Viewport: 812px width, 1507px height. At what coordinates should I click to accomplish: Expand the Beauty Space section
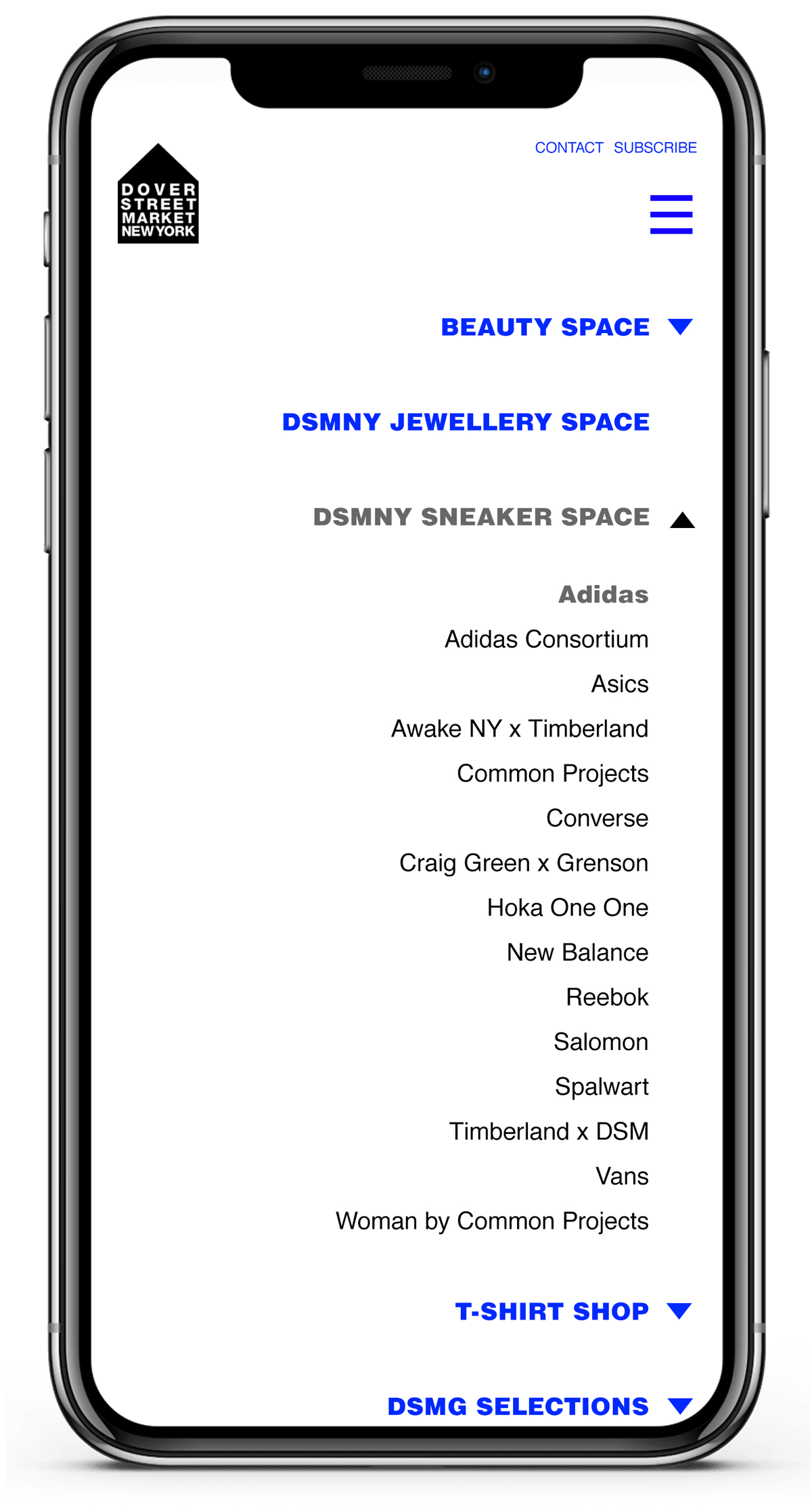click(x=679, y=327)
